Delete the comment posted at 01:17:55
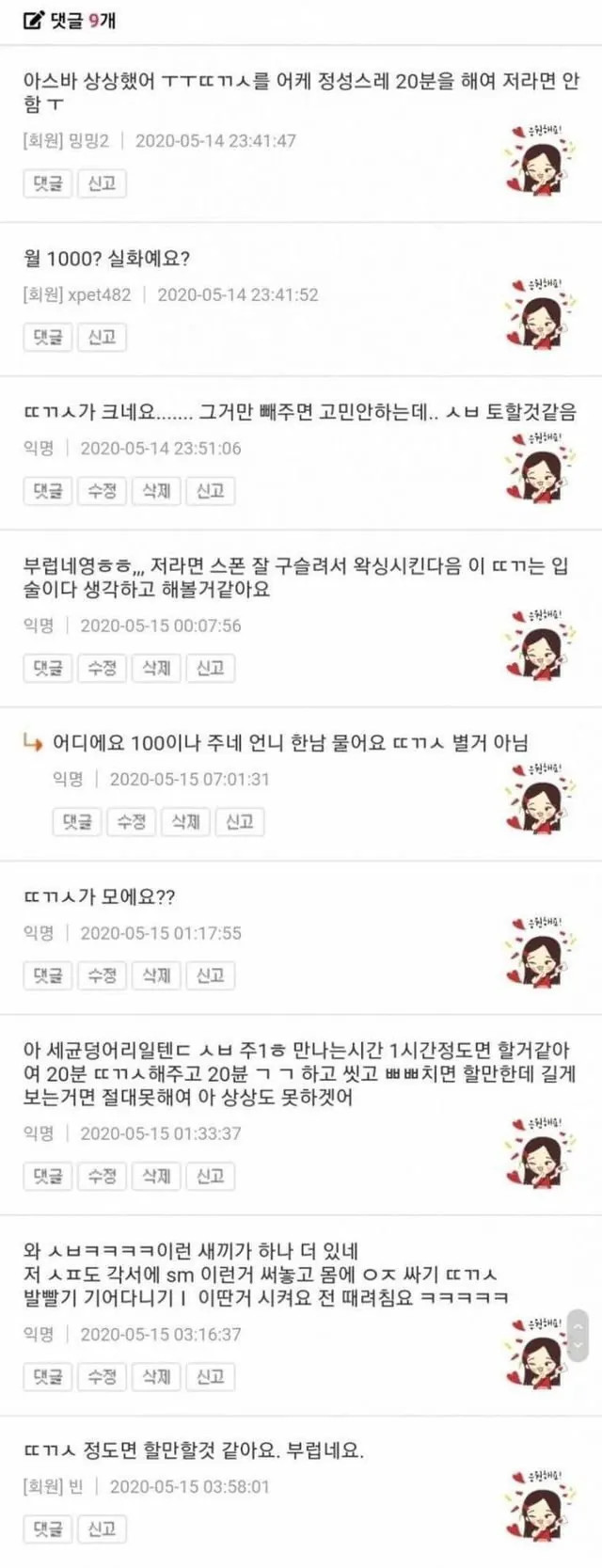Screen dimensions: 602x1568 coord(156,975)
